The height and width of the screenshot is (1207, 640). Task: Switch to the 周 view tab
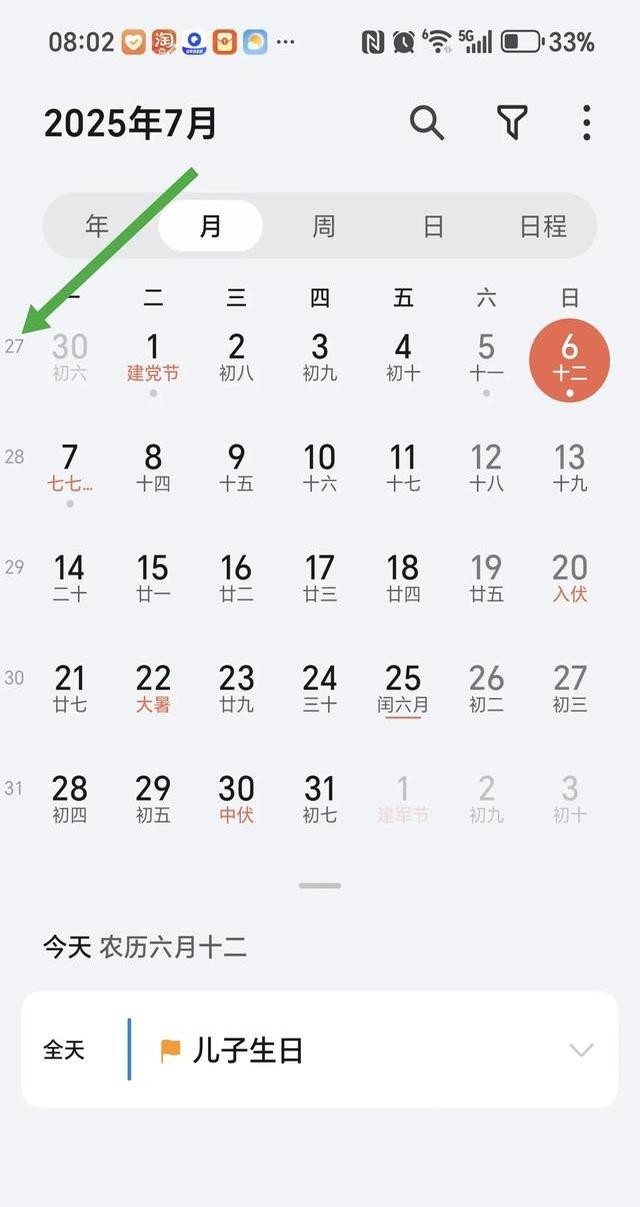323,226
